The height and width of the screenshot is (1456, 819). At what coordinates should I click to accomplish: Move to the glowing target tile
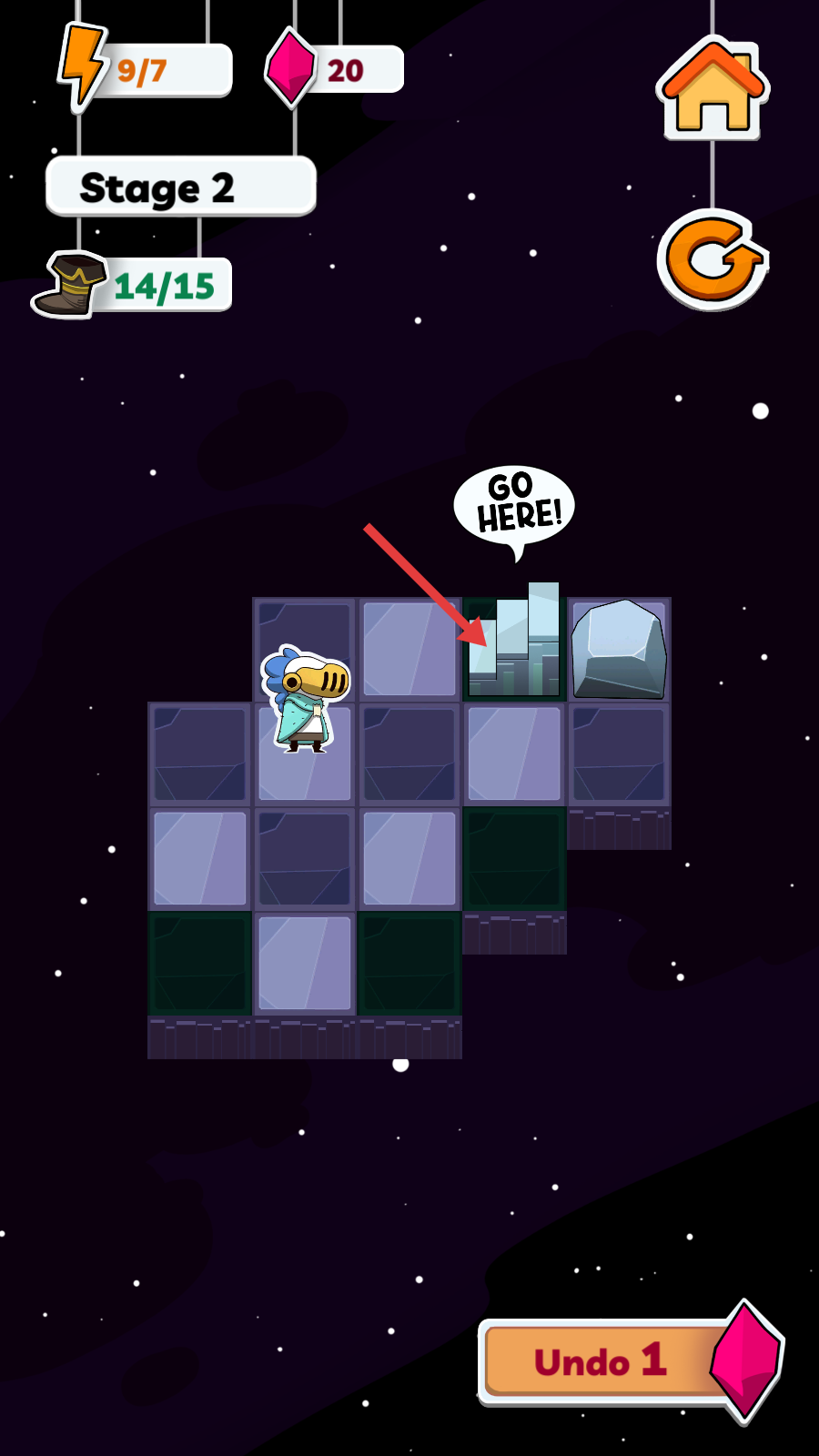click(x=514, y=650)
